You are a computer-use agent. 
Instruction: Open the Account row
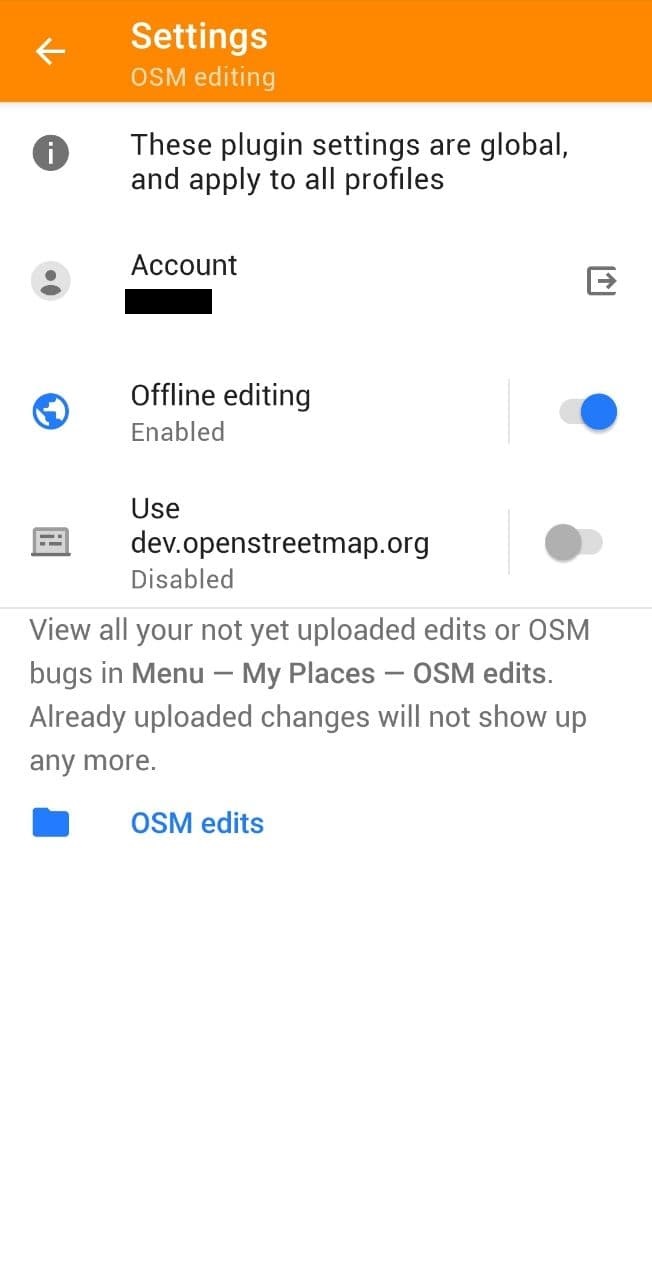point(300,281)
